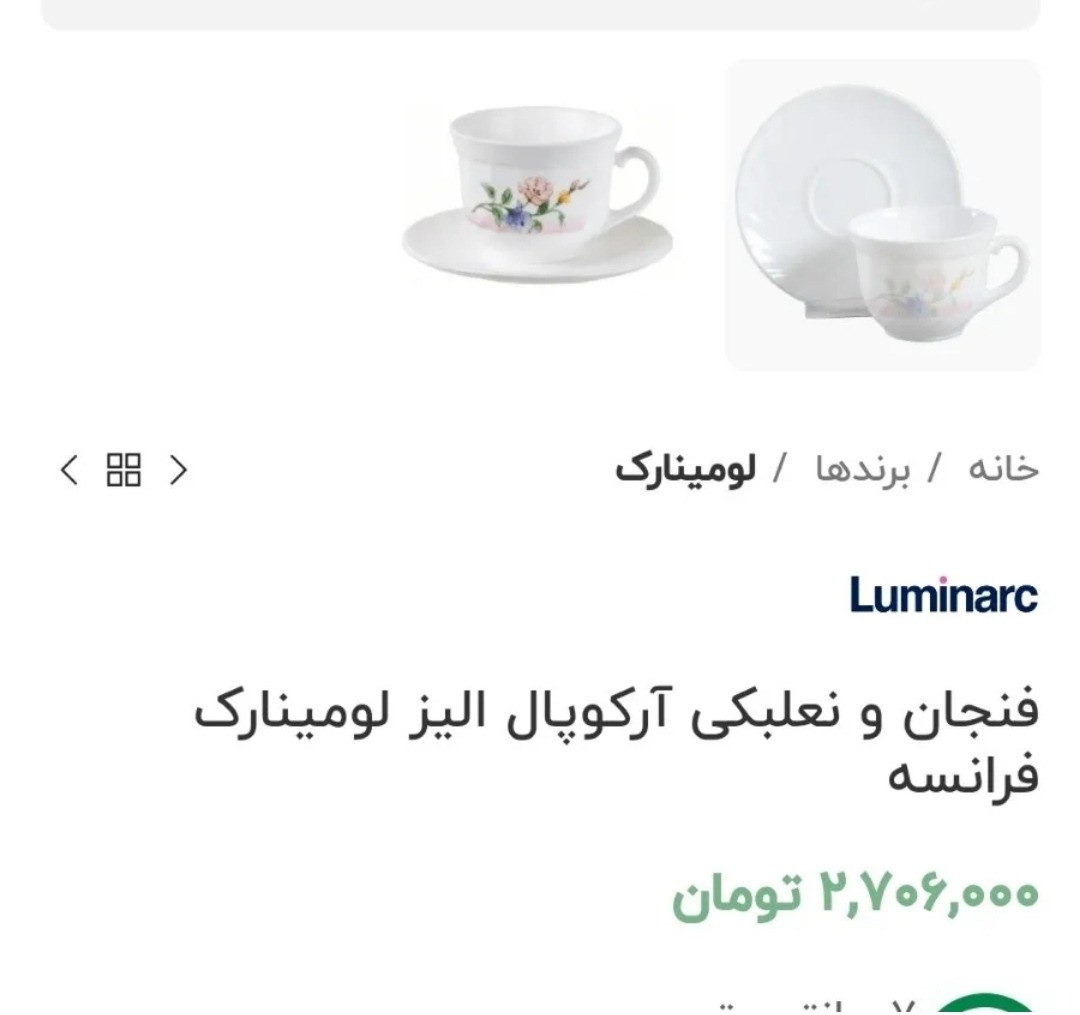Go to the برندها (brands) breadcrumb
The height and width of the screenshot is (1015, 1080).
862,469
